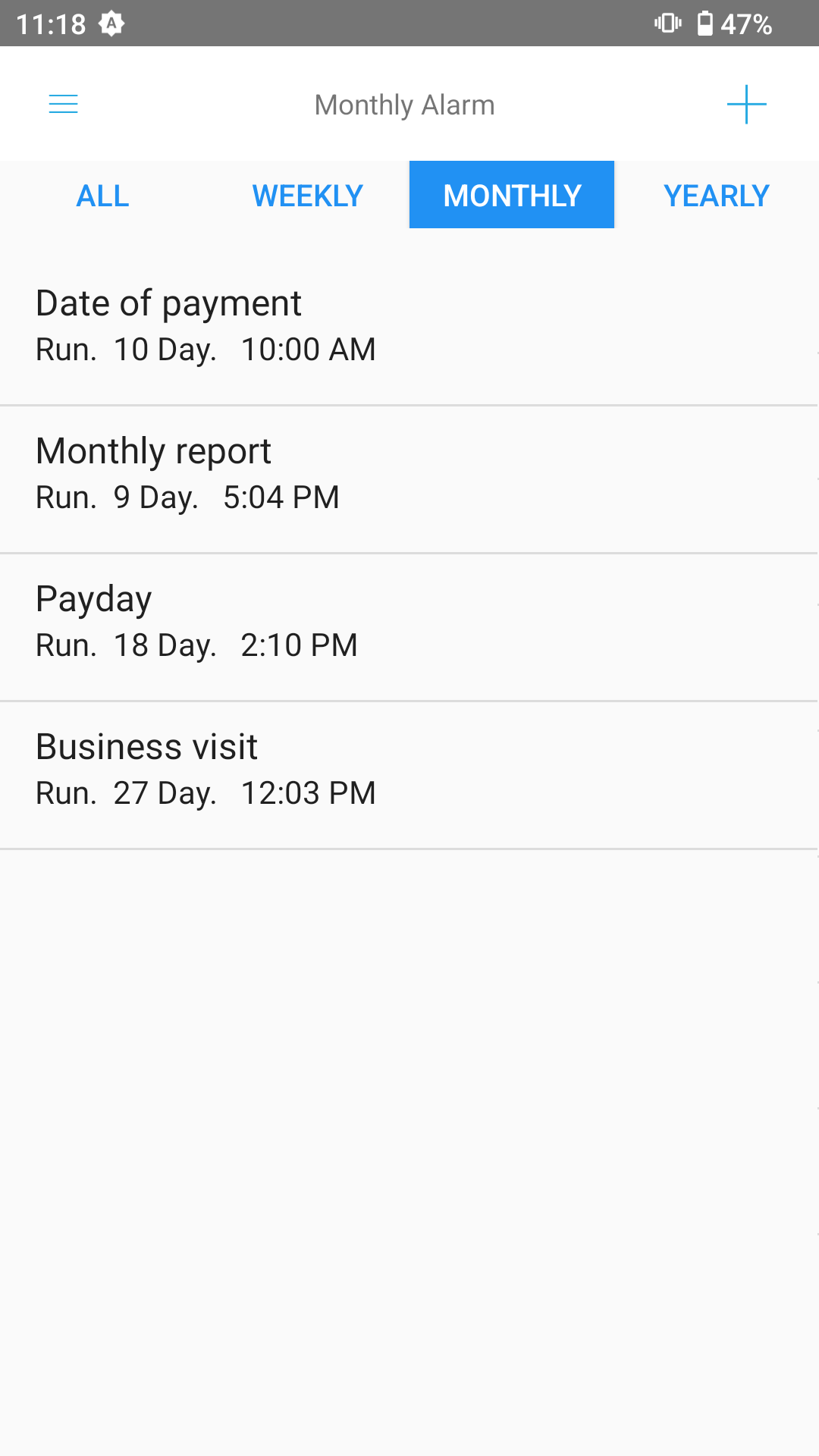Switch to the ALL tab
This screenshot has height=1456, width=819.
coord(102,196)
